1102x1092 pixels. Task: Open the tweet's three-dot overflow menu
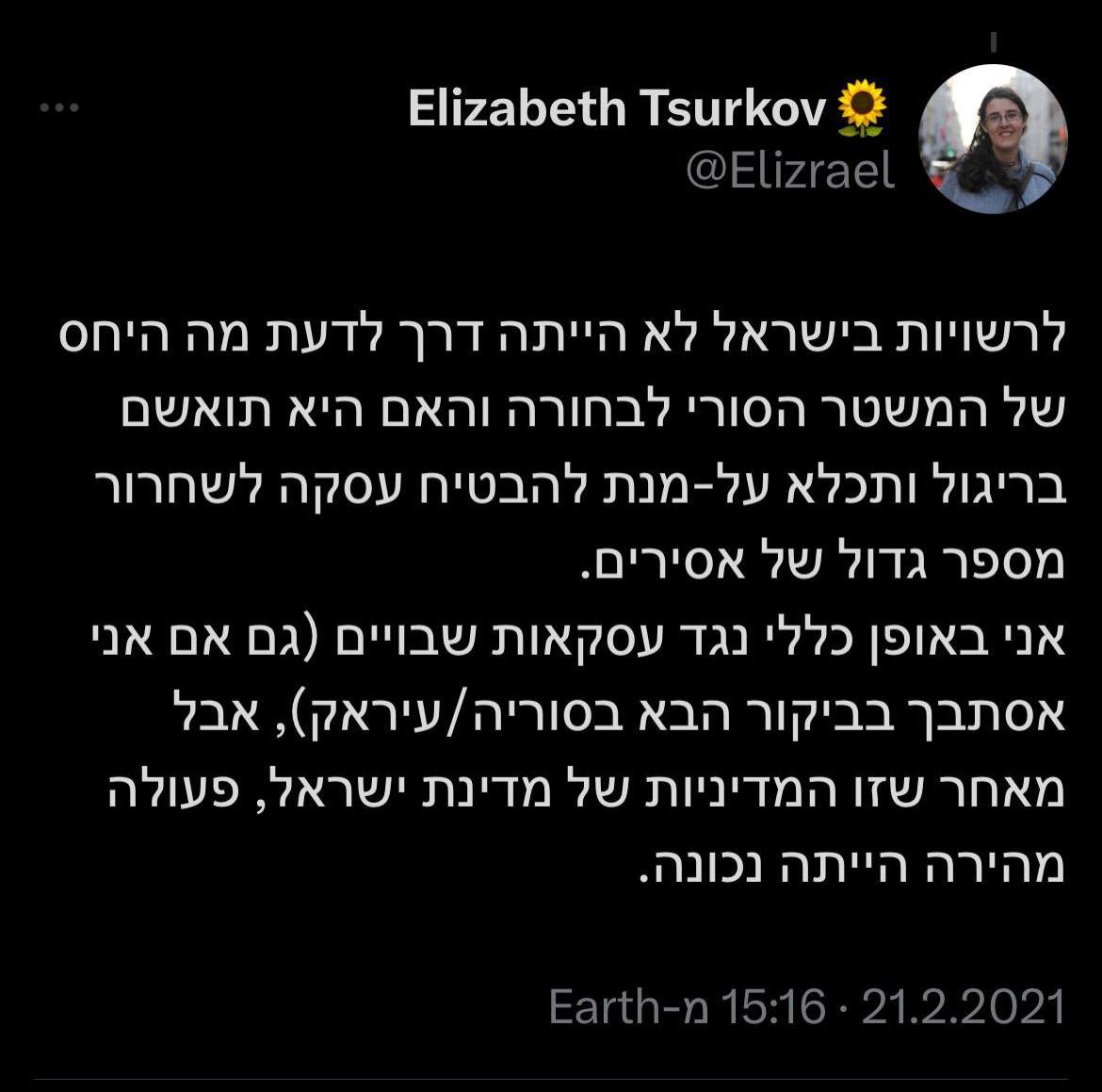tap(58, 108)
